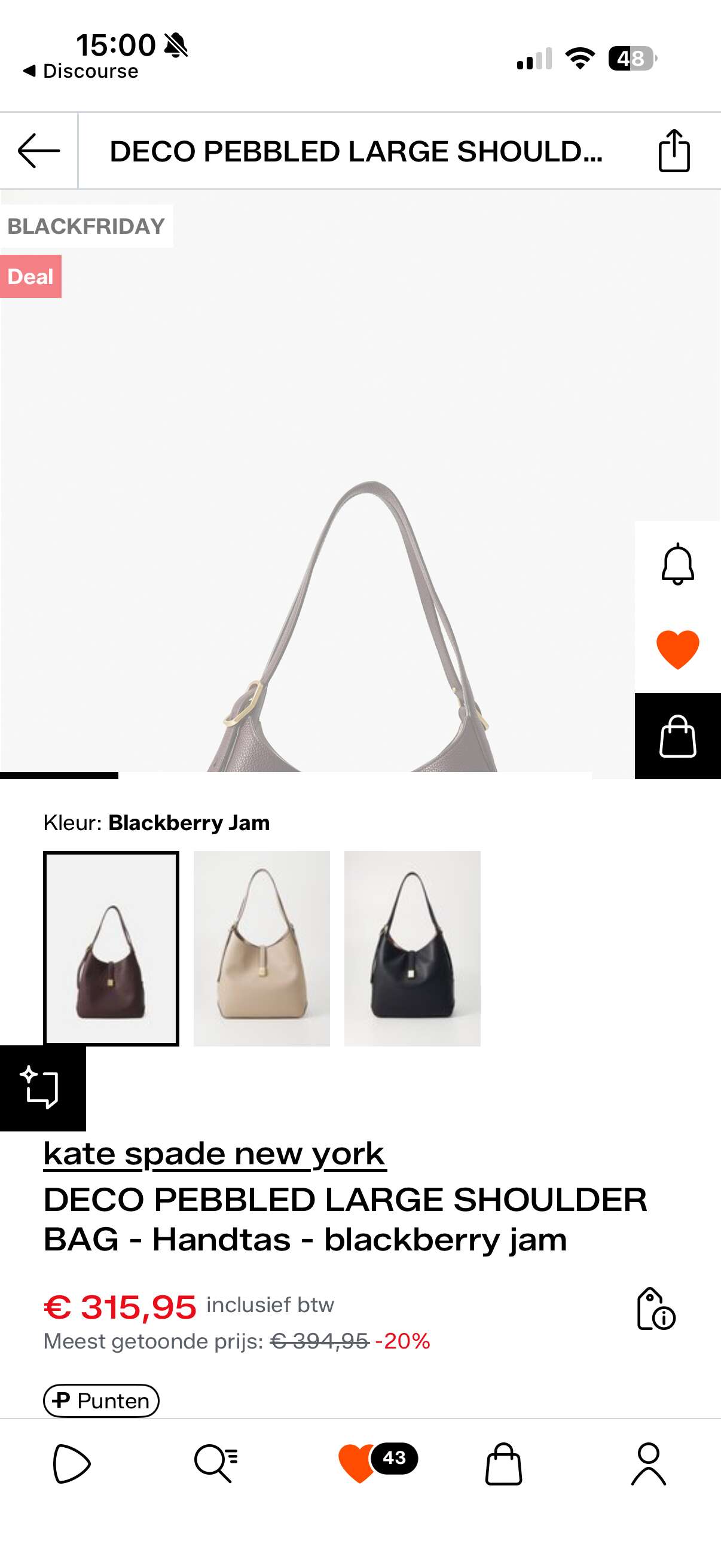This screenshot has width=721, height=1568.
Task: Share this product
Action: coord(674,150)
